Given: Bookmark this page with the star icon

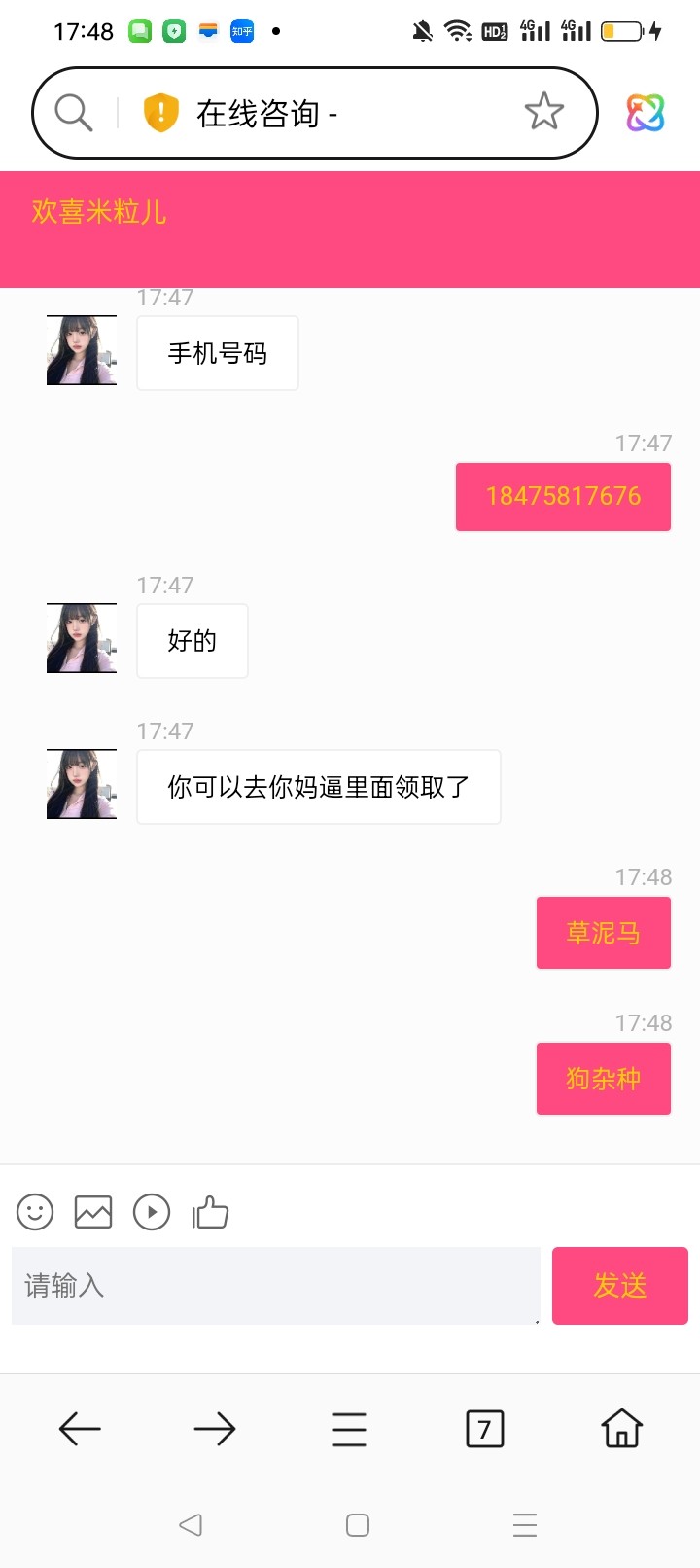Looking at the screenshot, I should point(543,112).
